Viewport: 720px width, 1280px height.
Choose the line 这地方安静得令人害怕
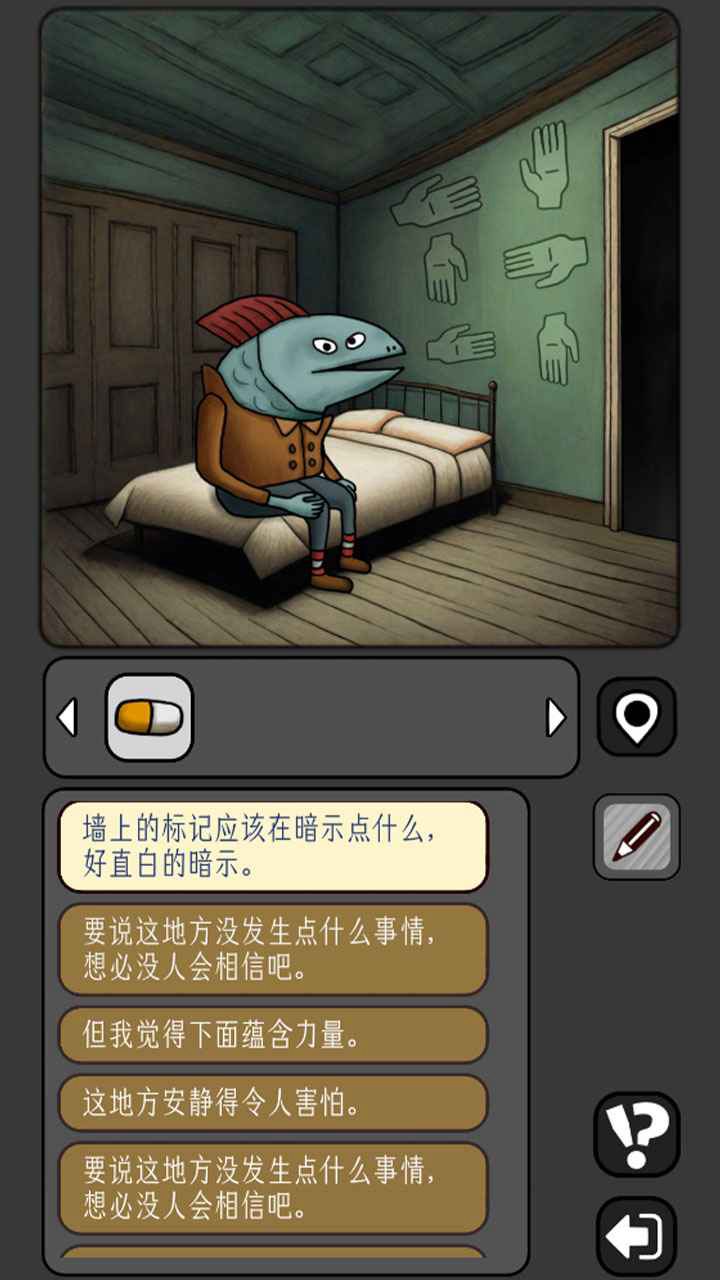pyautogui.click(x=272, y=1103)
